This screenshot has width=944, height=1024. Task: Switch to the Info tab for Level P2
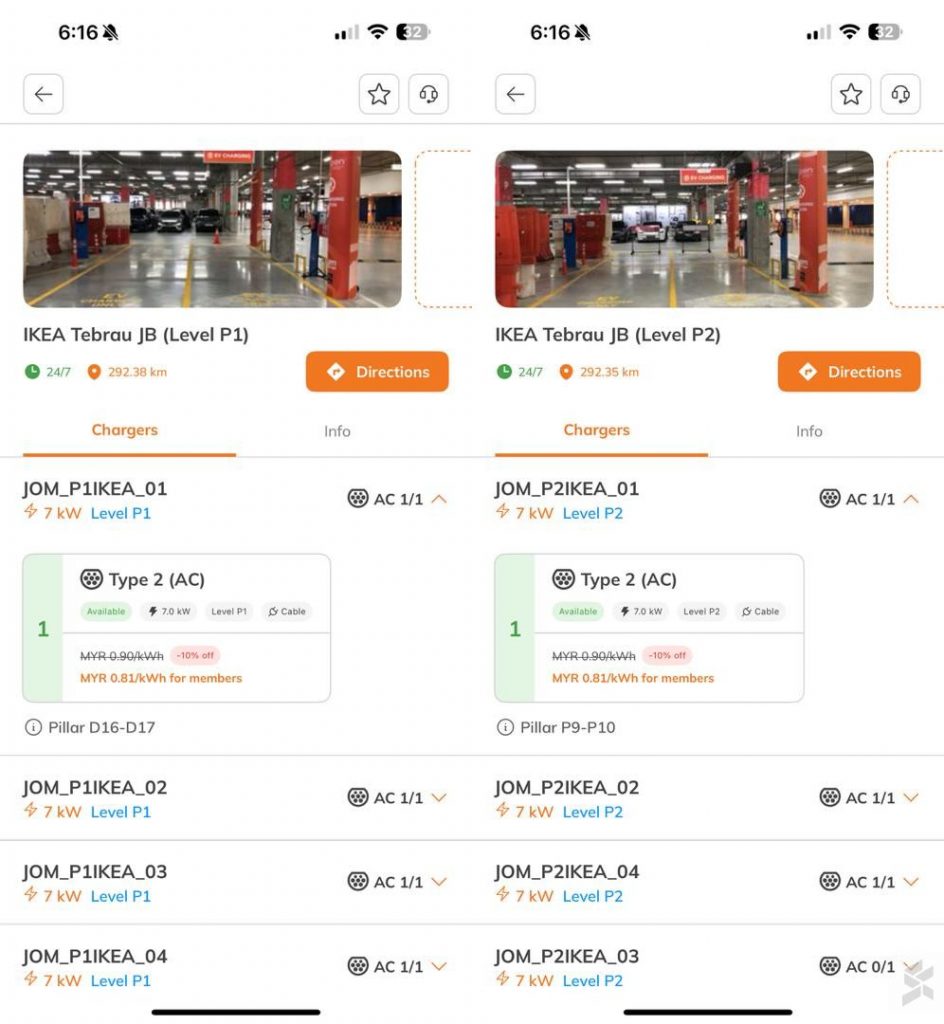(809, 431)
